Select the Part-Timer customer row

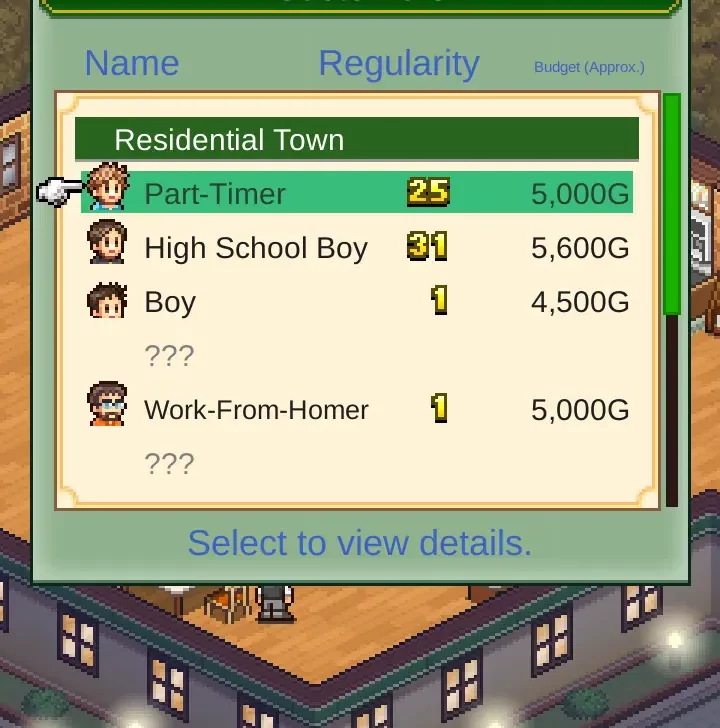[356, 193]
